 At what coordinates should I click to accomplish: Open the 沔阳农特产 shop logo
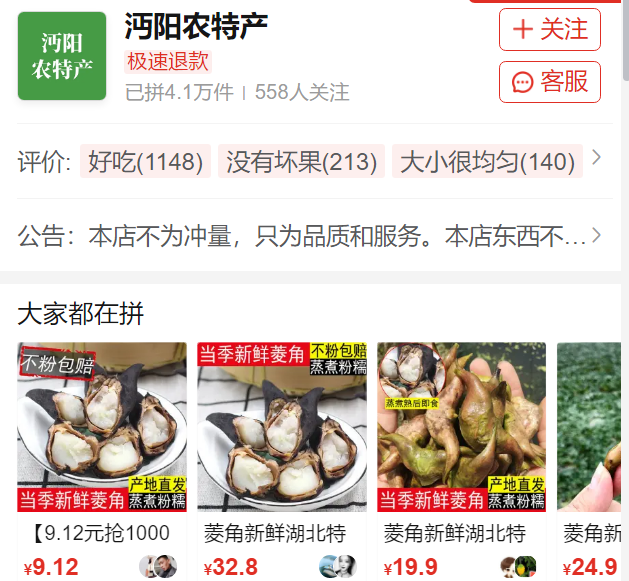click(x=62, y=56)
